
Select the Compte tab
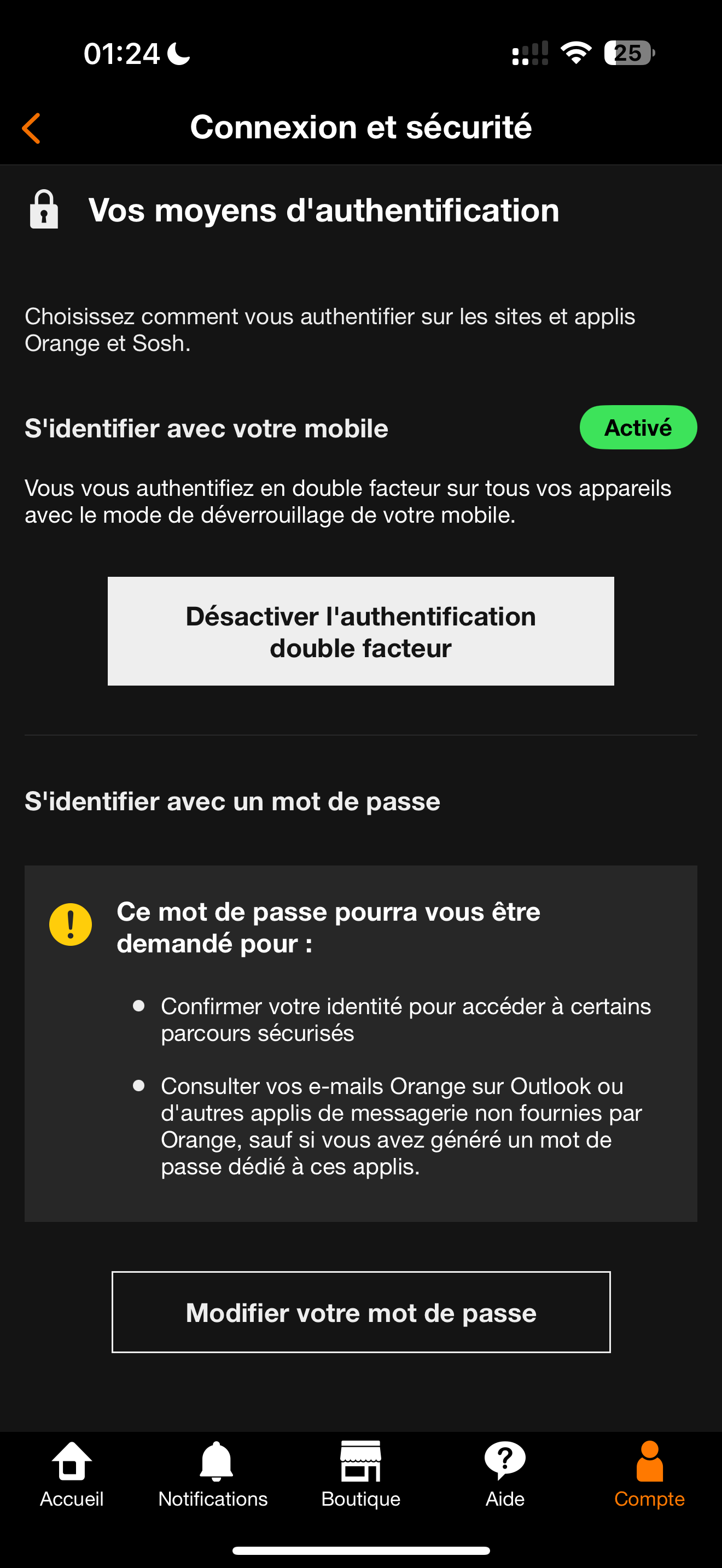pyautogui.click(x=649, y=1473)
